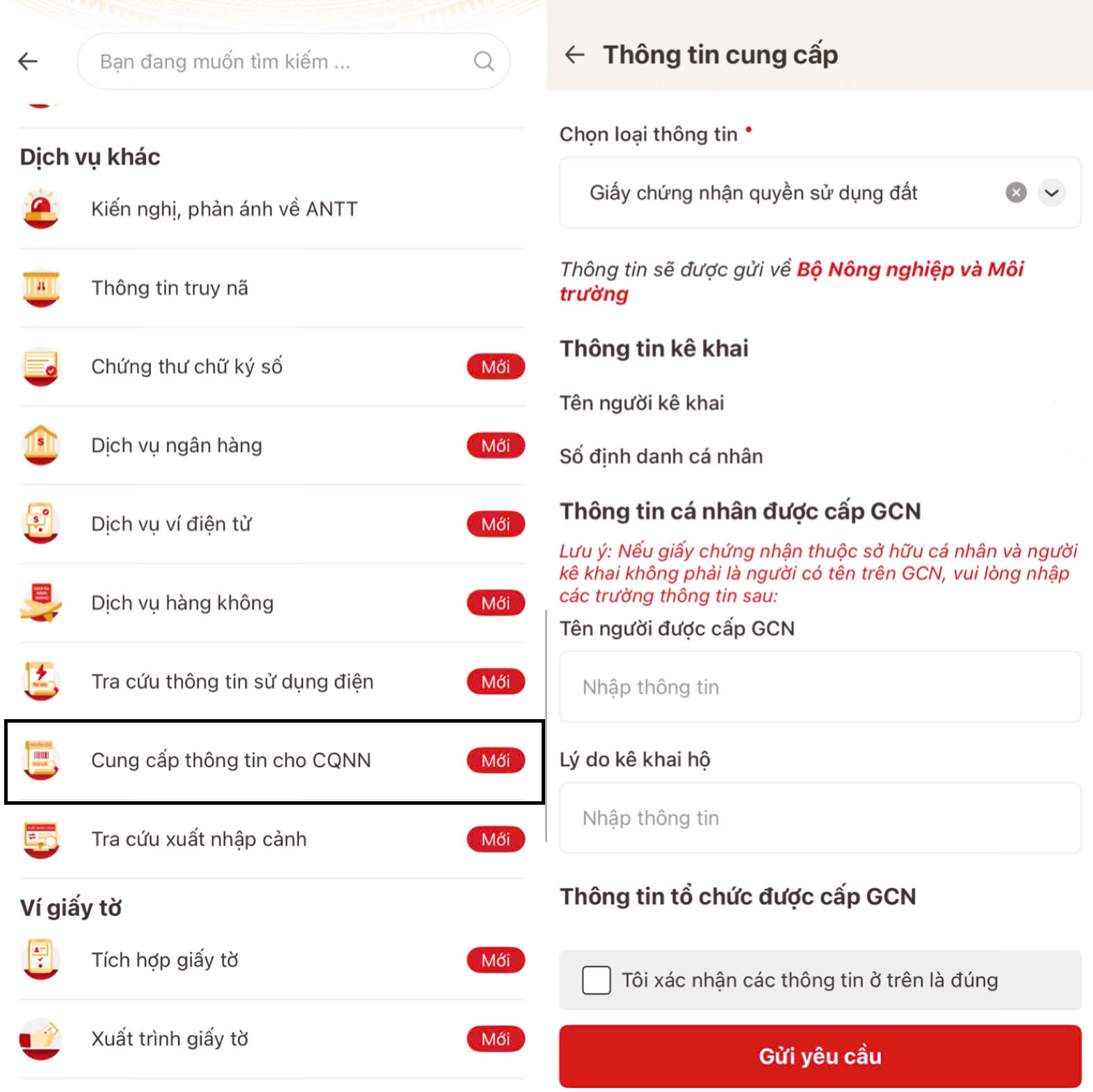1093x1092 pixels.
Task: Go back from the search screen
Action: (28, 61)
